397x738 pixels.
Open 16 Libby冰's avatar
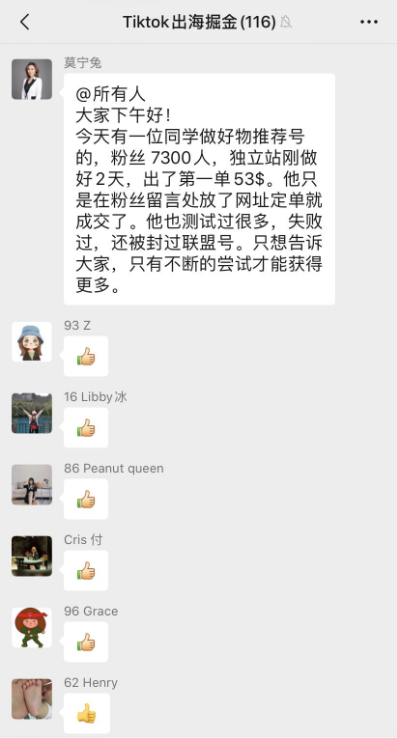32,413
